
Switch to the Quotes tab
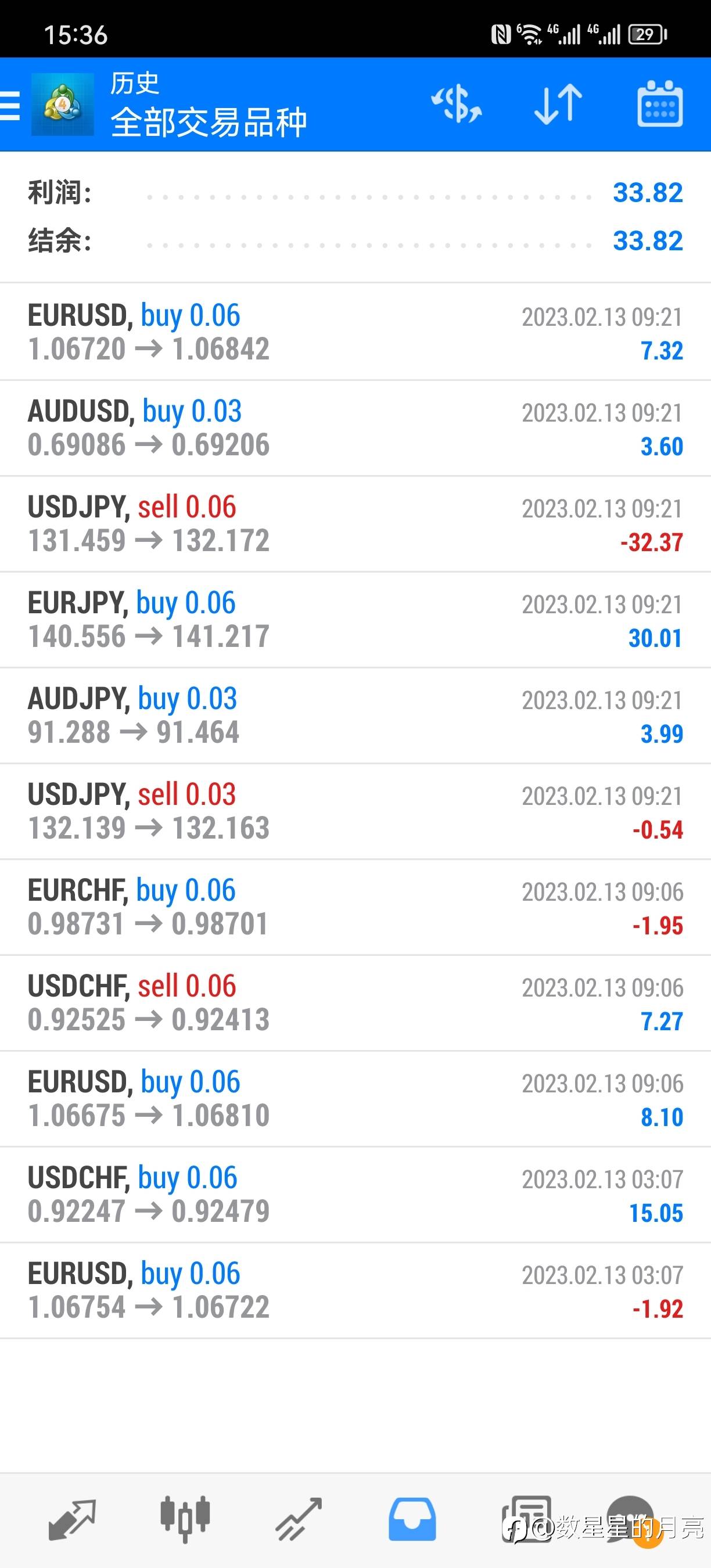pyautogui.click(x=72, y=1519)
